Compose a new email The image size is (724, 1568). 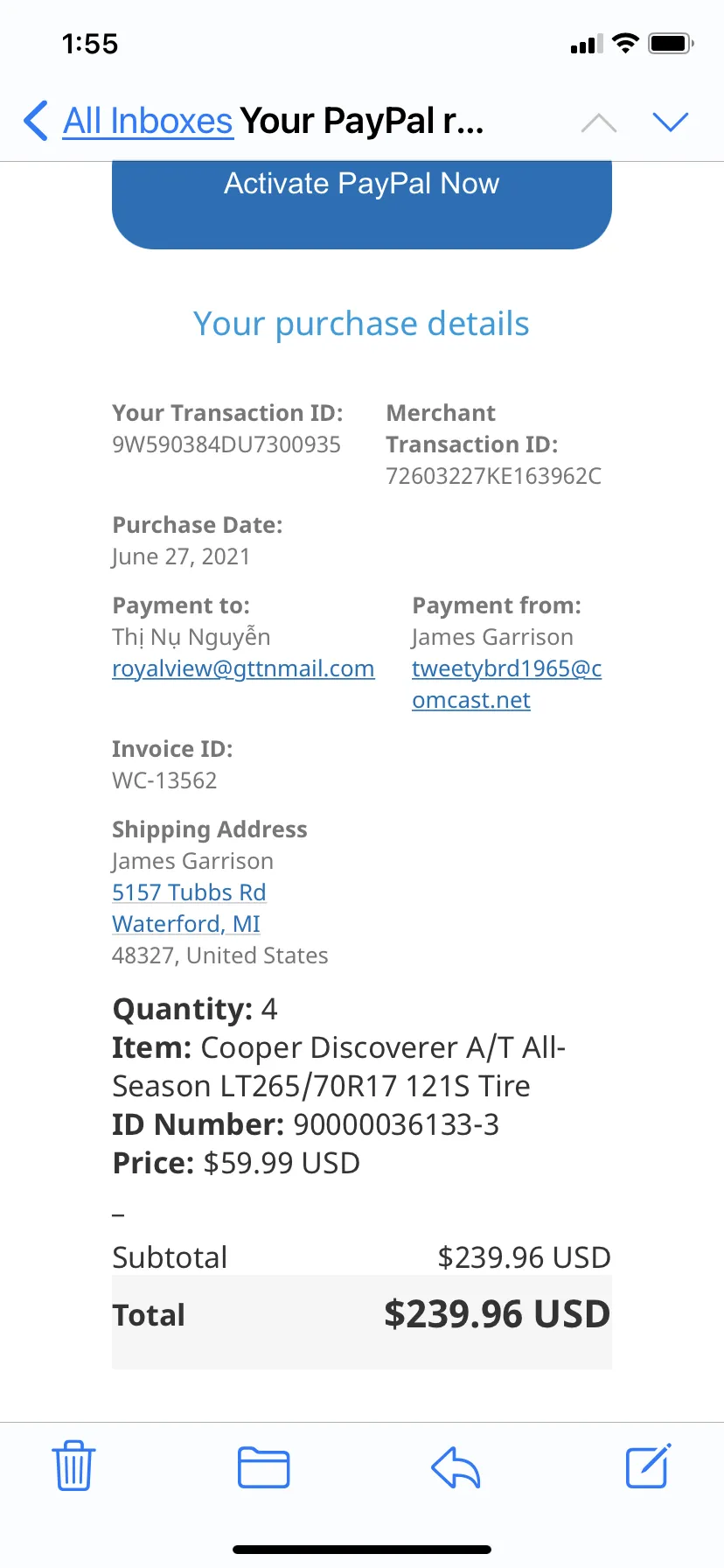point(648,1466)
